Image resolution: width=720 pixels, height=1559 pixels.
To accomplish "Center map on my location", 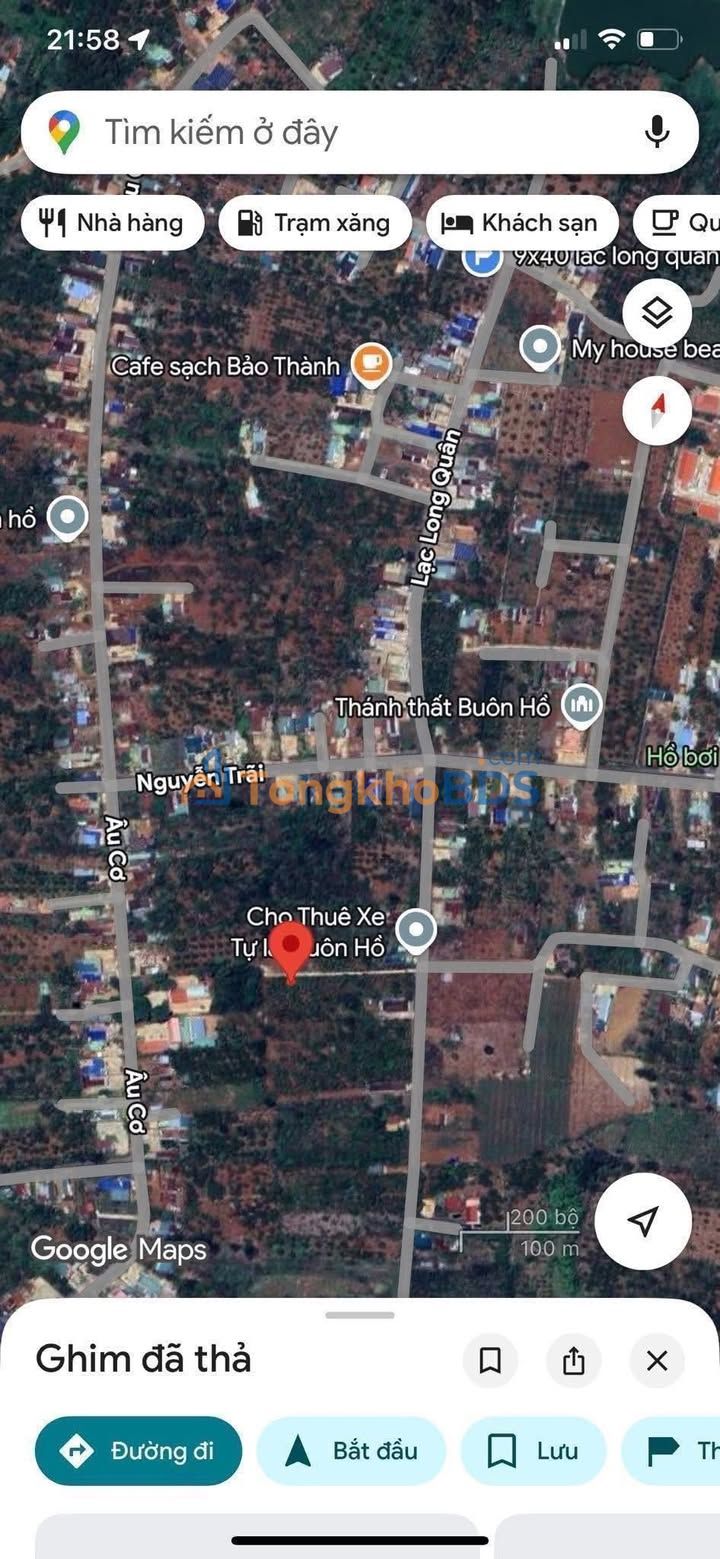I will coord(643,1221).
